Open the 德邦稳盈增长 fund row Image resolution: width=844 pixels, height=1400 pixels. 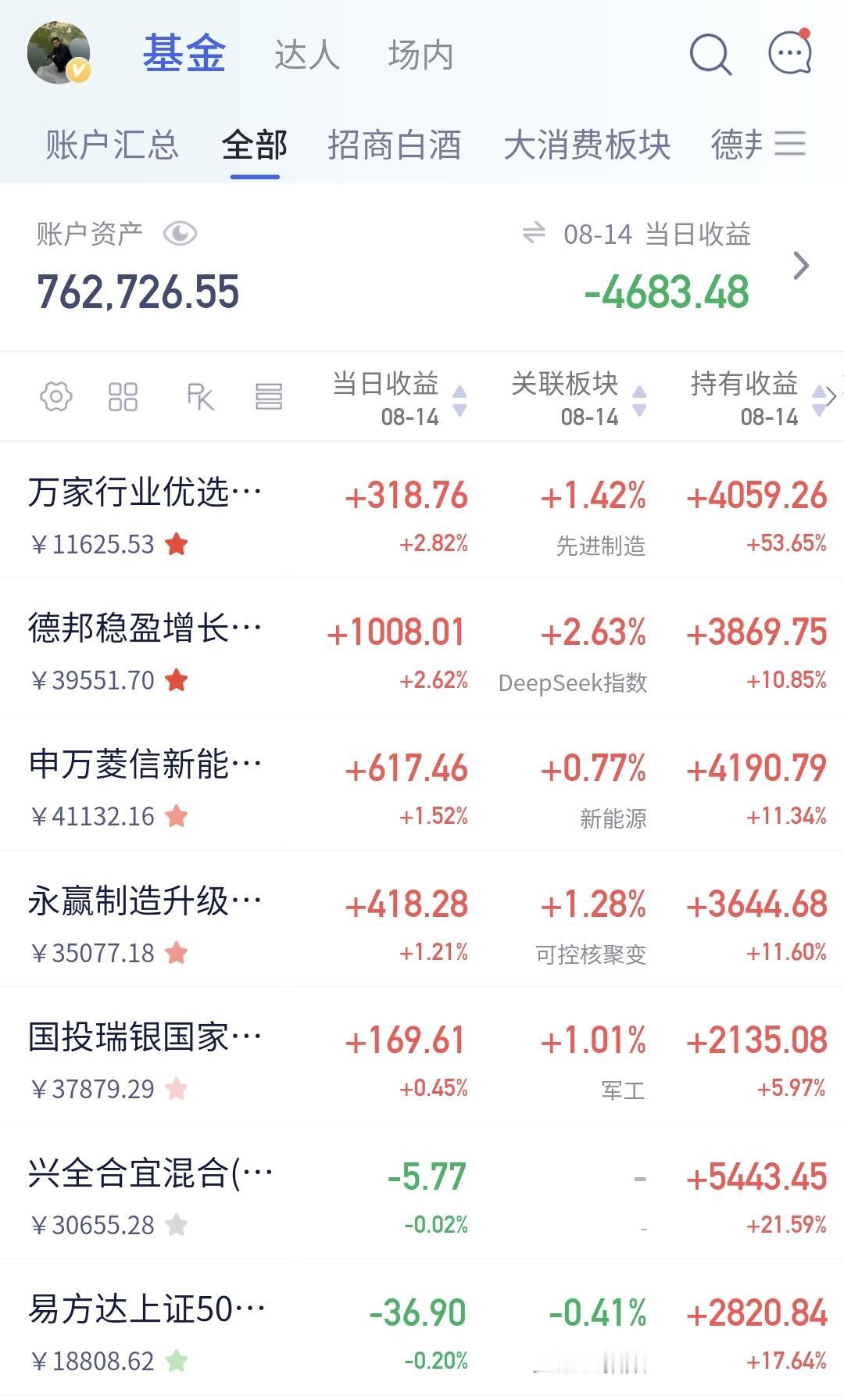[422, 647]
